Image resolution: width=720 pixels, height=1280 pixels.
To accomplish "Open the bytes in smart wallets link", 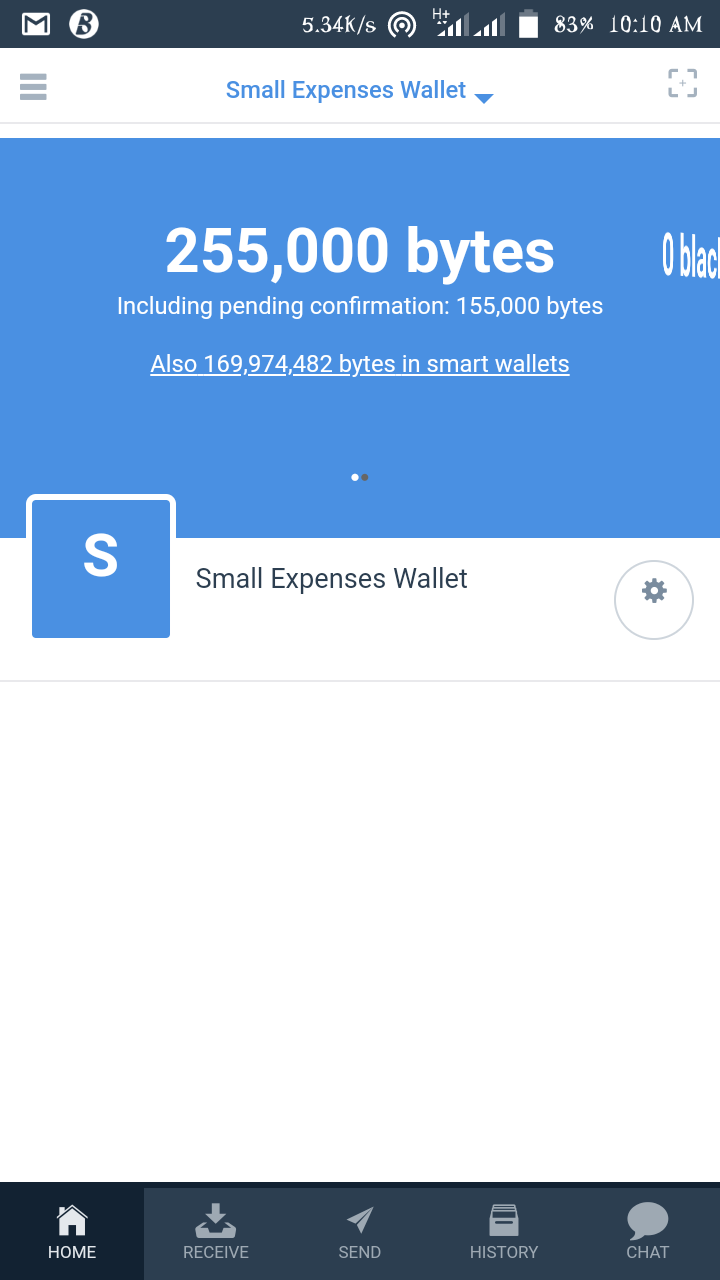I will click(x=360, y=364).
